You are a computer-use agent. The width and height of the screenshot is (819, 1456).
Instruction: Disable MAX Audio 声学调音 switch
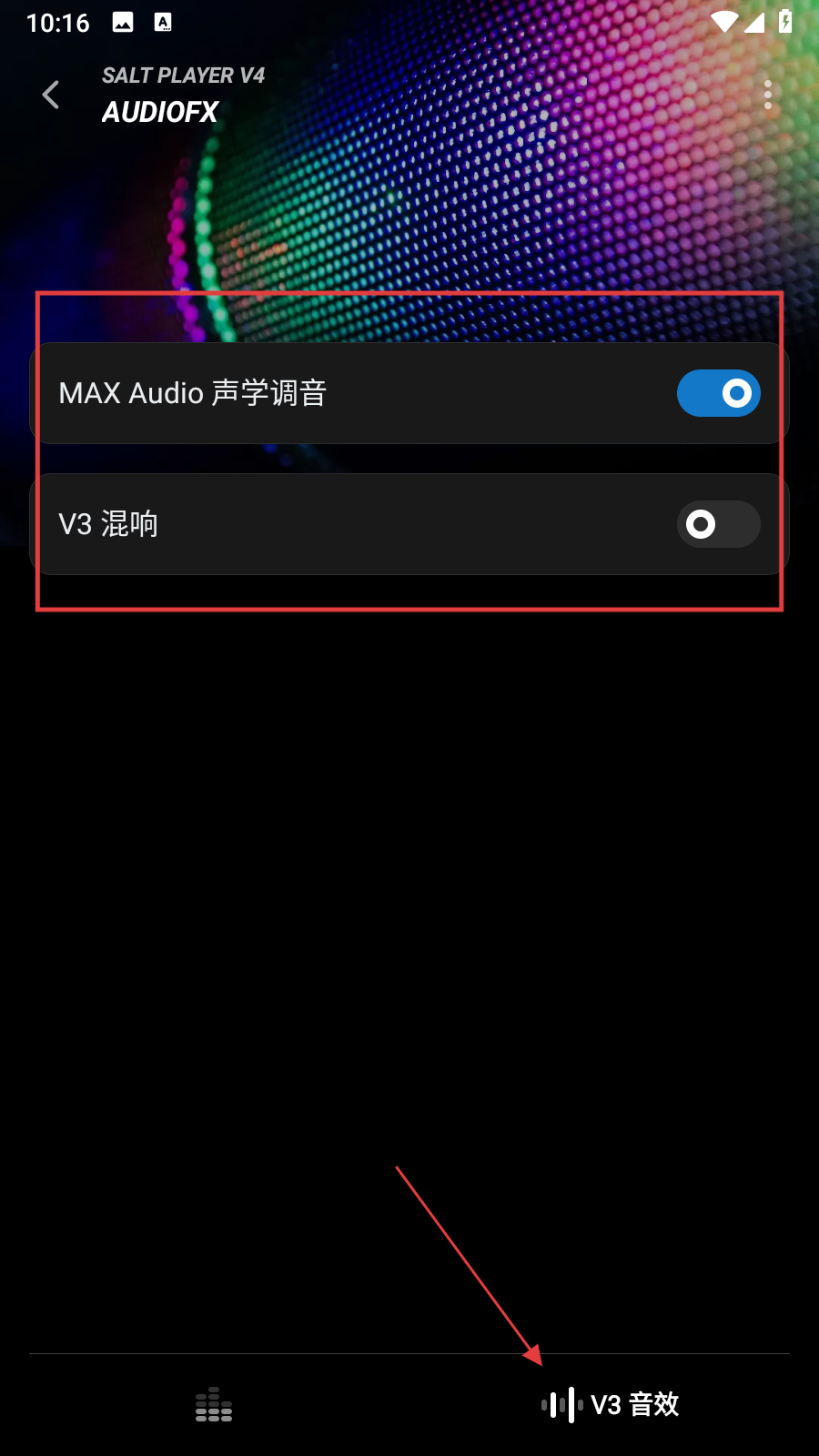(x=718, y=393)
